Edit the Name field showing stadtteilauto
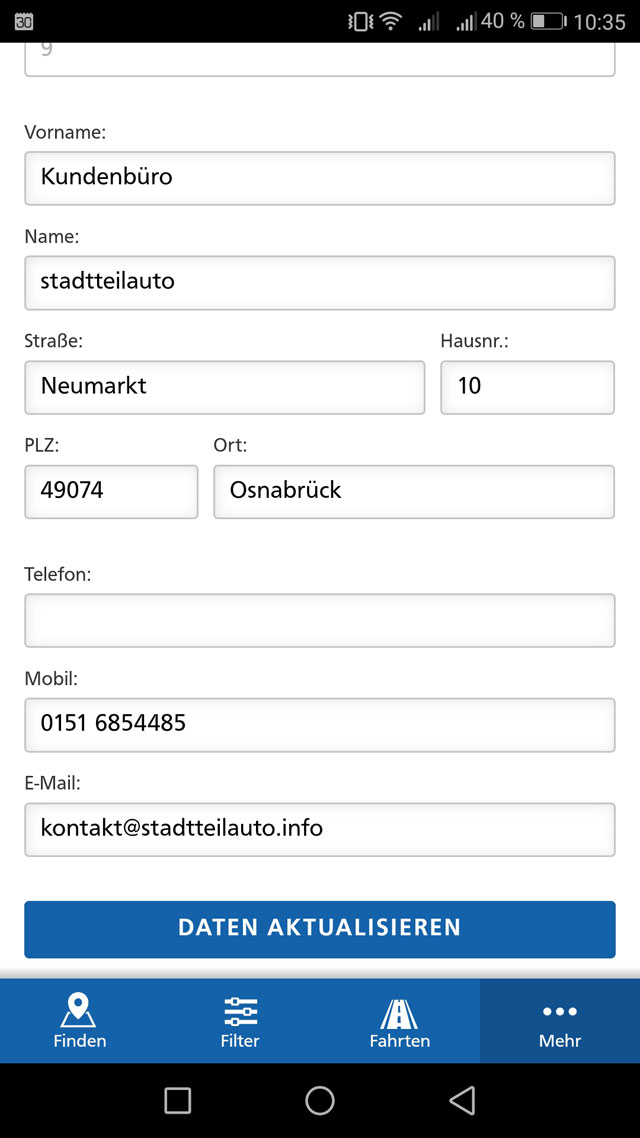Image resolution: width=640 pixels, height=1138 pixels. tap(319, 282)
